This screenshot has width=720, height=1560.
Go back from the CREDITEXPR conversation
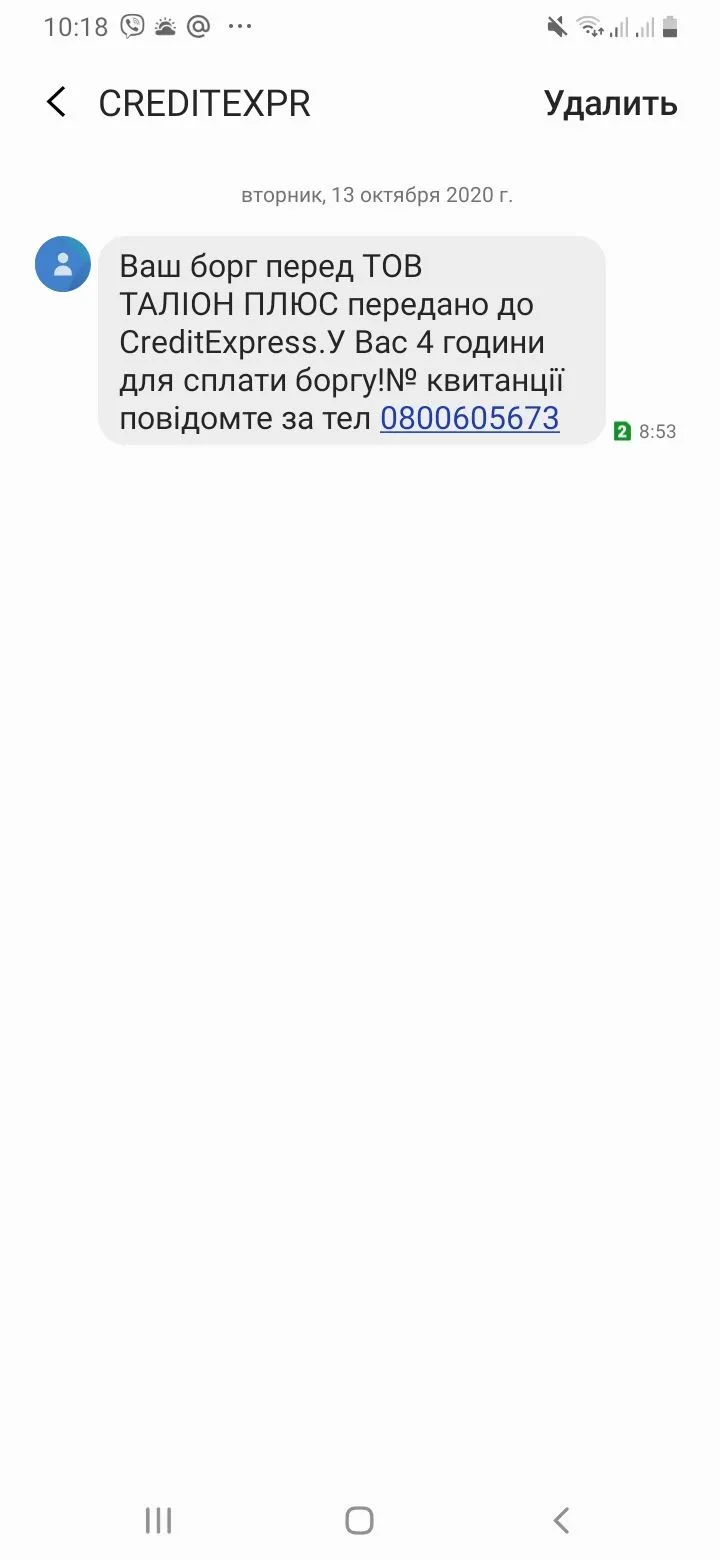pos(57,103)
